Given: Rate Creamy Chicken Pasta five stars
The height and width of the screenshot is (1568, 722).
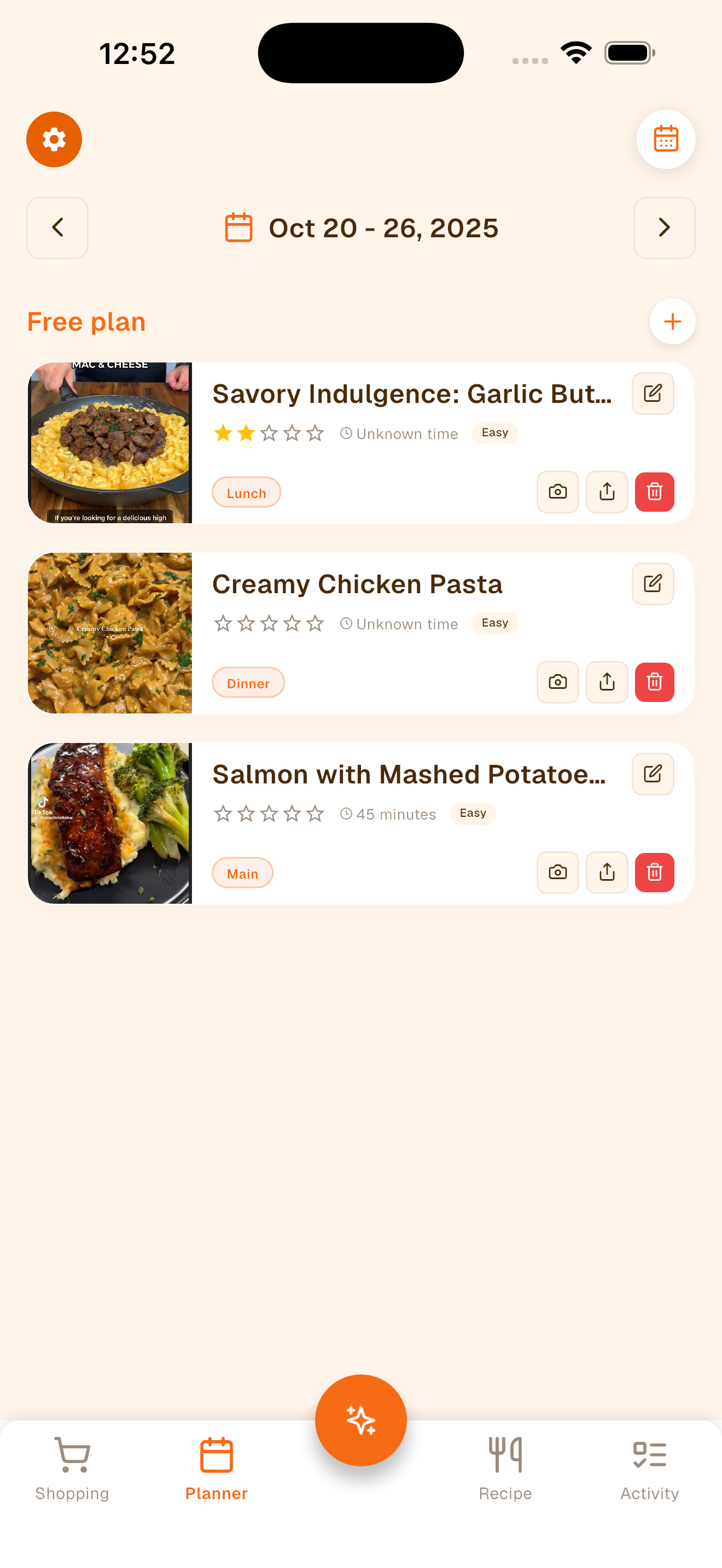Looking at the screenshot, I should (315, 623).
